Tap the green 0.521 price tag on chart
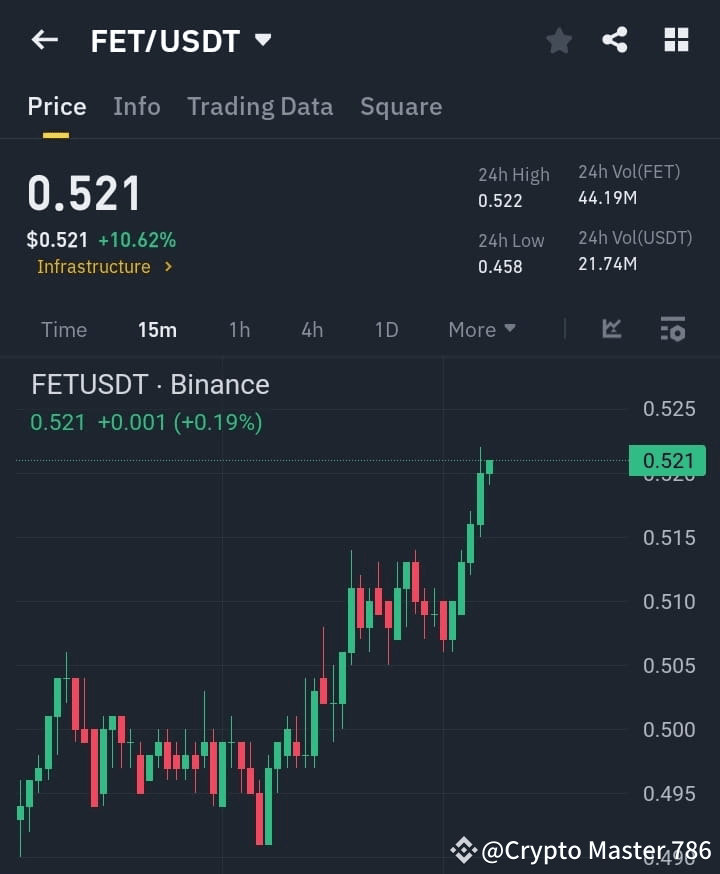720x874 pixels. [666, 460]
